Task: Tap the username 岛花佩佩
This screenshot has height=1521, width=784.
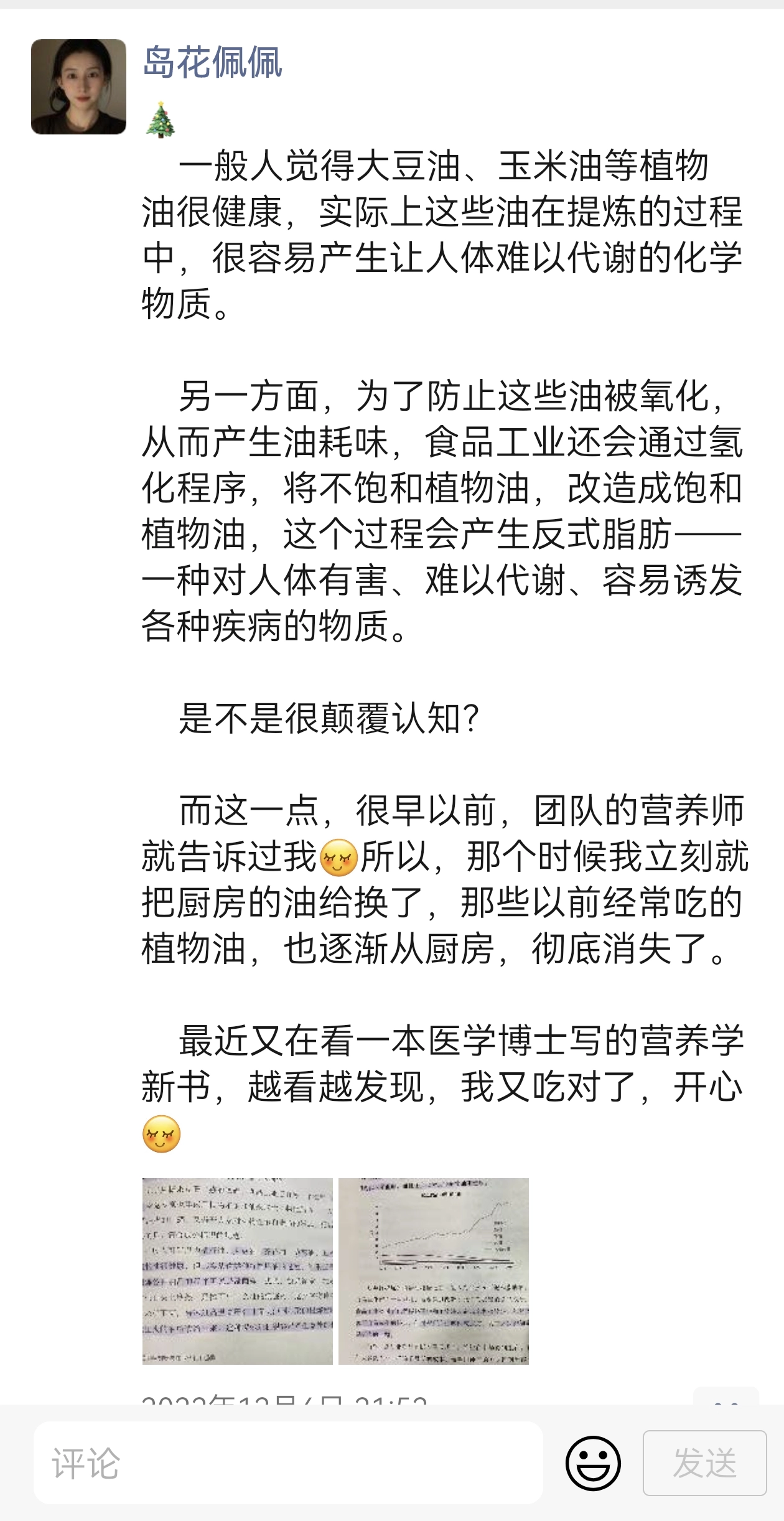Action: pyautogui.click(x=212, y=62)
